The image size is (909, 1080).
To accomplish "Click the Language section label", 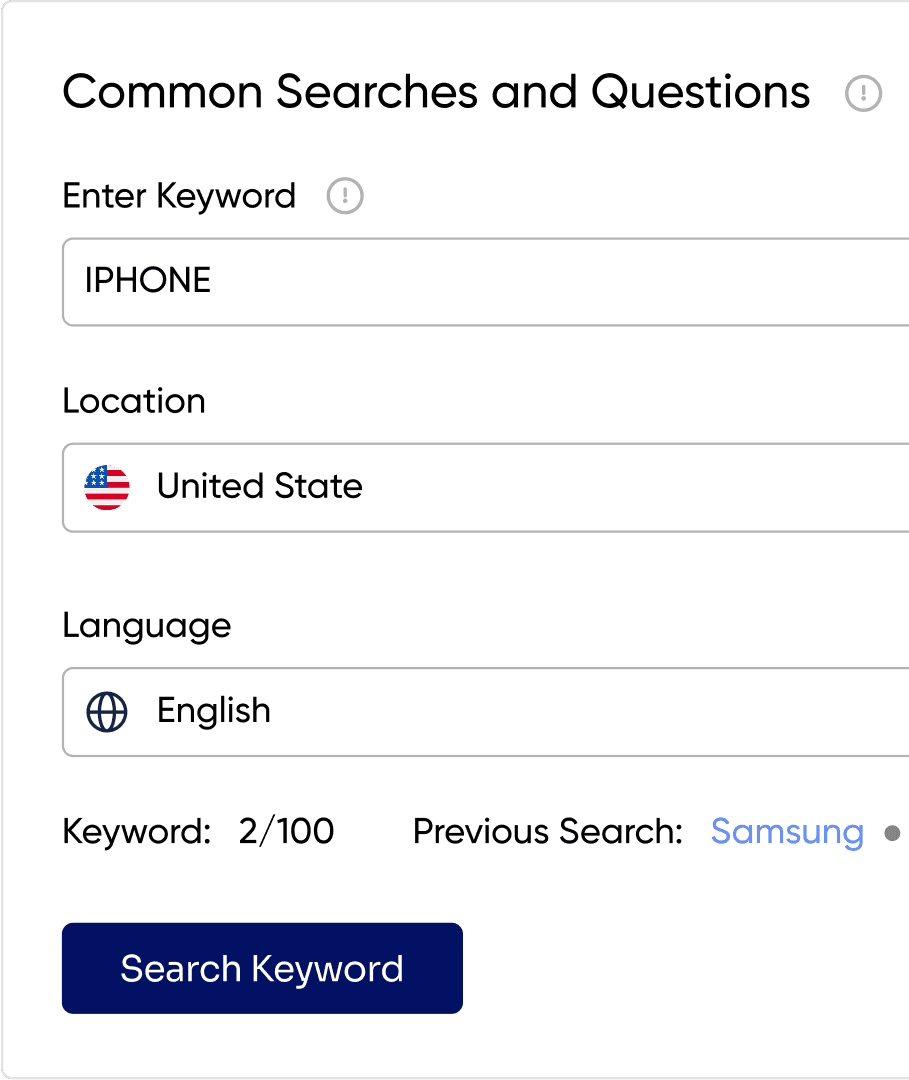I will pyautogui.click(x=146, y=625).
